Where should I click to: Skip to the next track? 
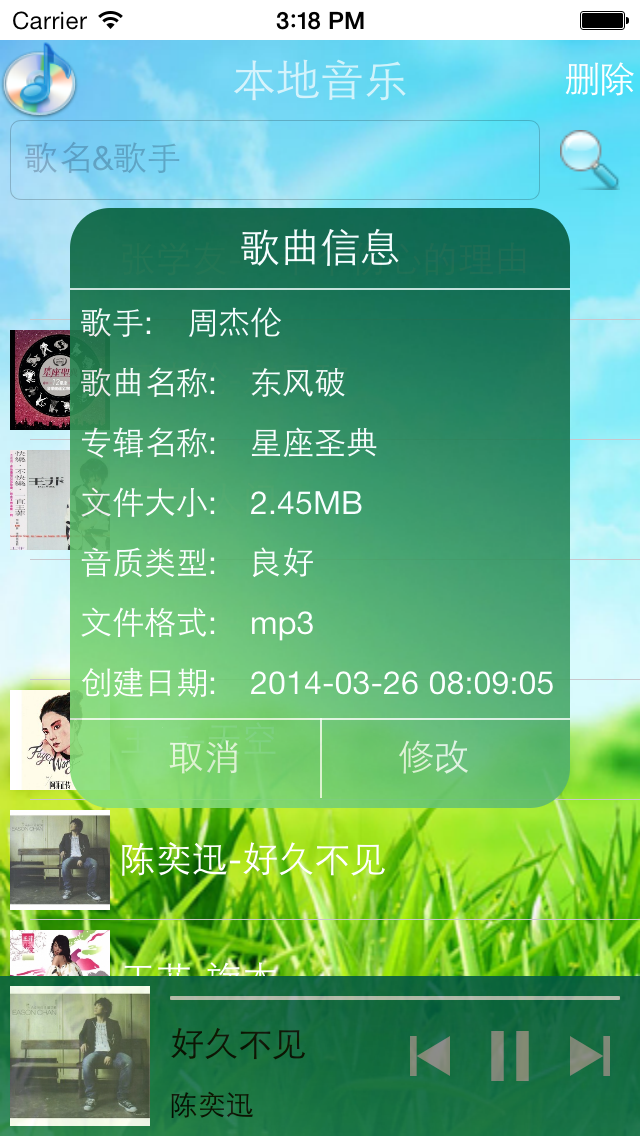coord(589,1056)
